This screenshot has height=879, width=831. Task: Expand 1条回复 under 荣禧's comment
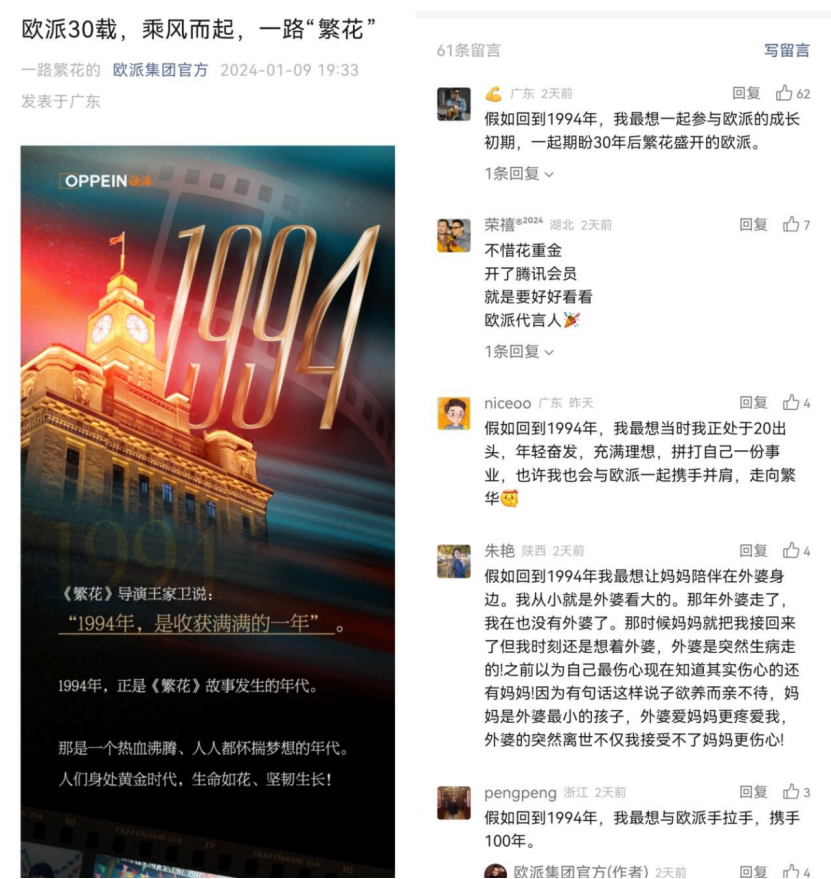pyautogui.click(x=518, y=351)
